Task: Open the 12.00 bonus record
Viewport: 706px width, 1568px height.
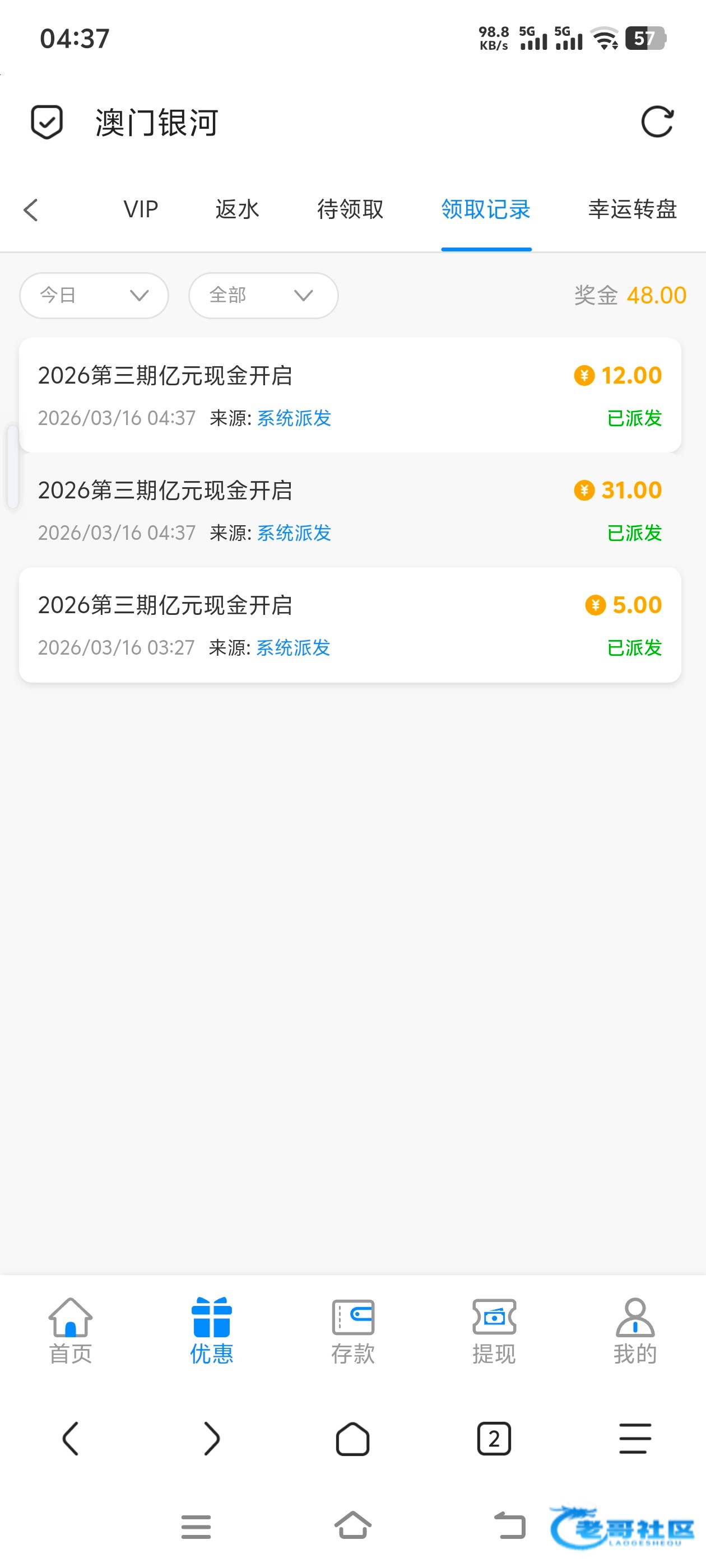Action: click(350, 395)
